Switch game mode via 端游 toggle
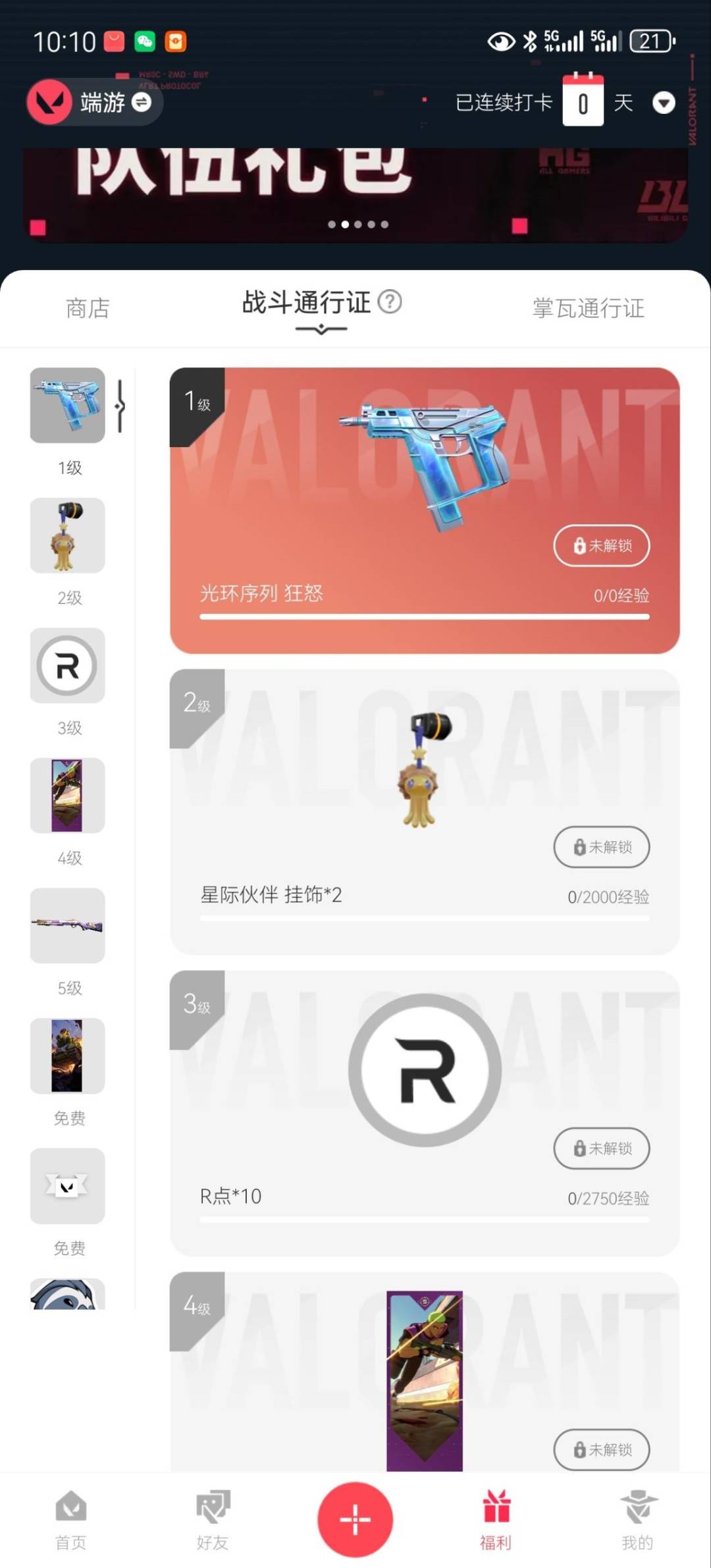The image size is (711, 1568). [95, 102]
